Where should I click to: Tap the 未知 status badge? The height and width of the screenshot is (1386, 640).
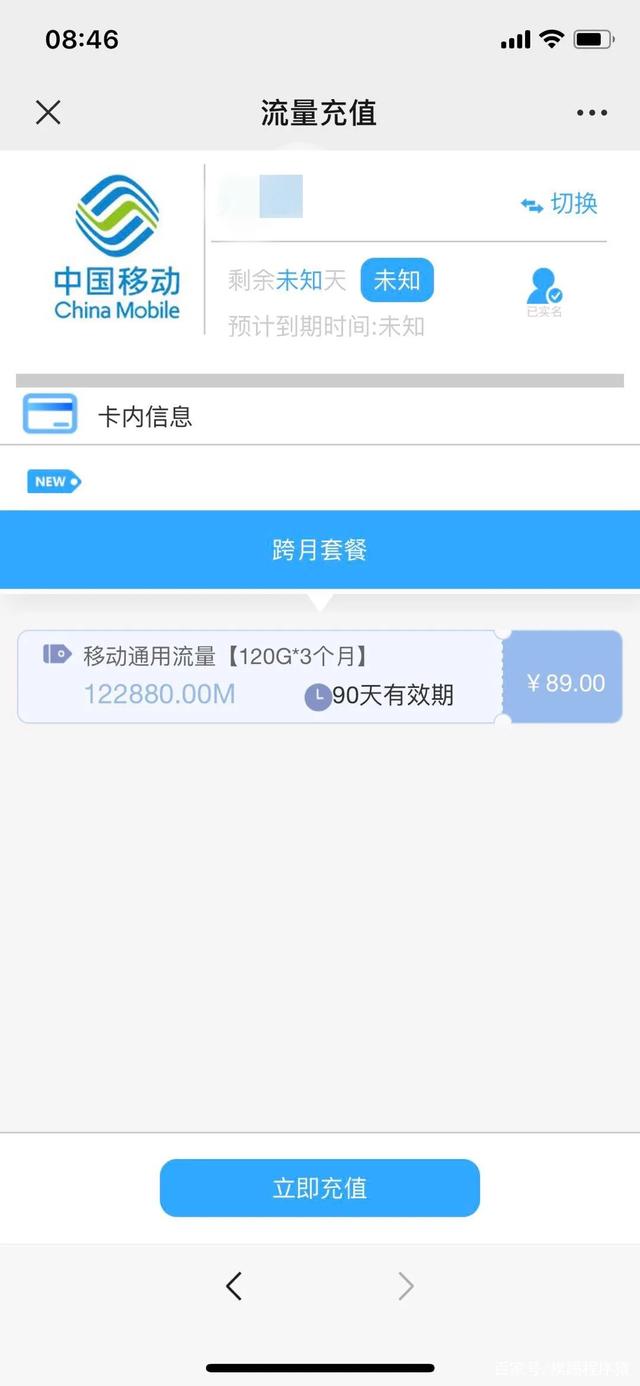(397, 280)
